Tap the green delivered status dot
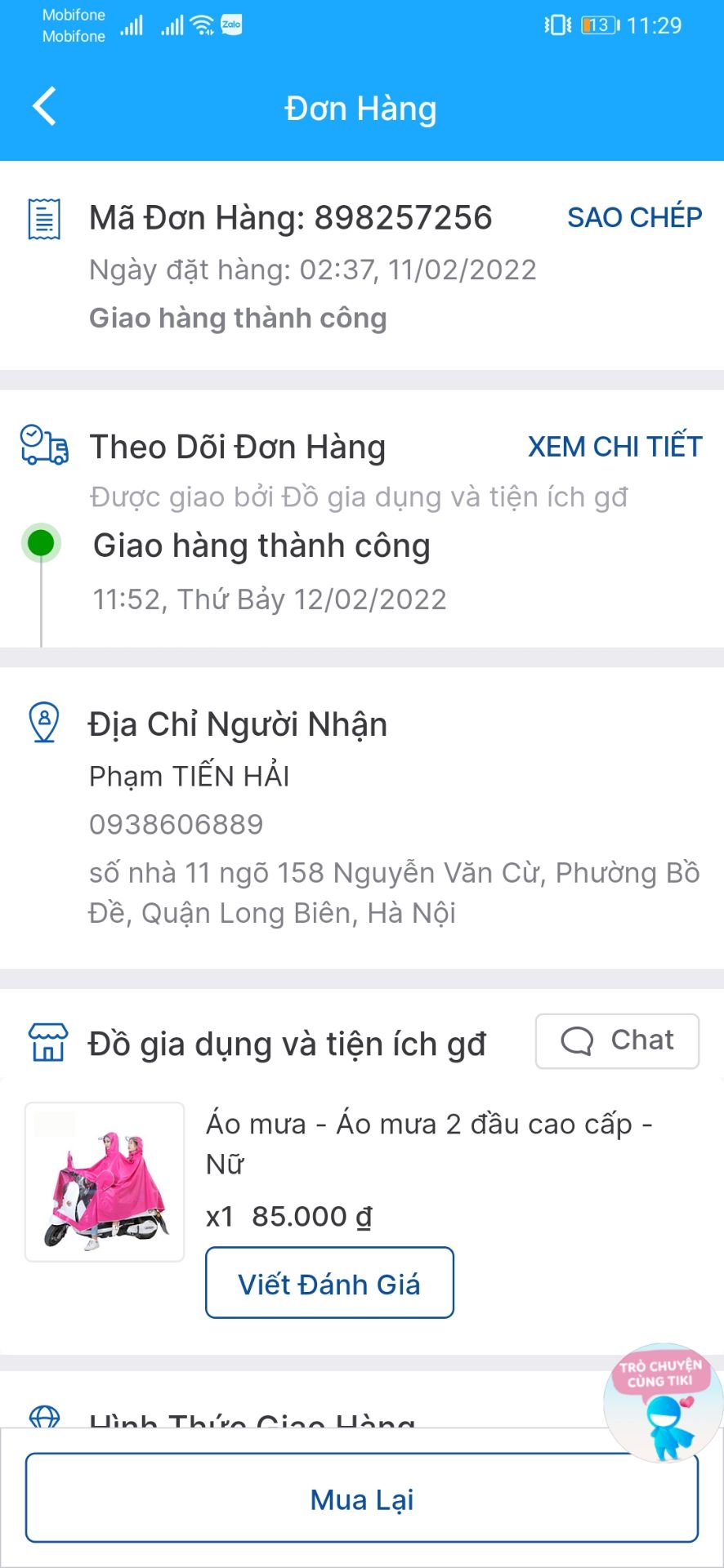 [39, 542]
